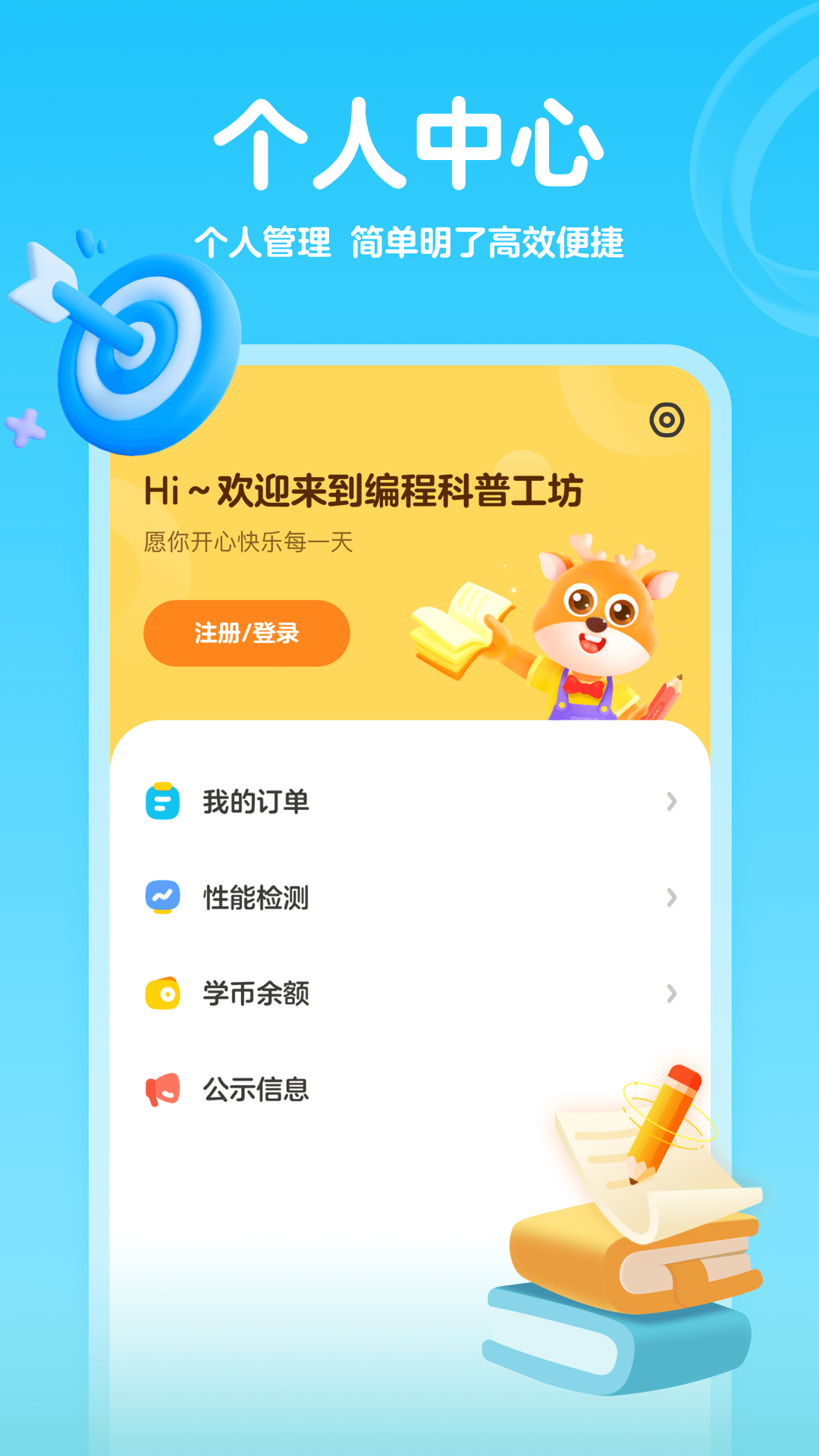Screen dimensions: 819x1456
Task: Expand the 我的订单 row chevron
Action: 669,801
